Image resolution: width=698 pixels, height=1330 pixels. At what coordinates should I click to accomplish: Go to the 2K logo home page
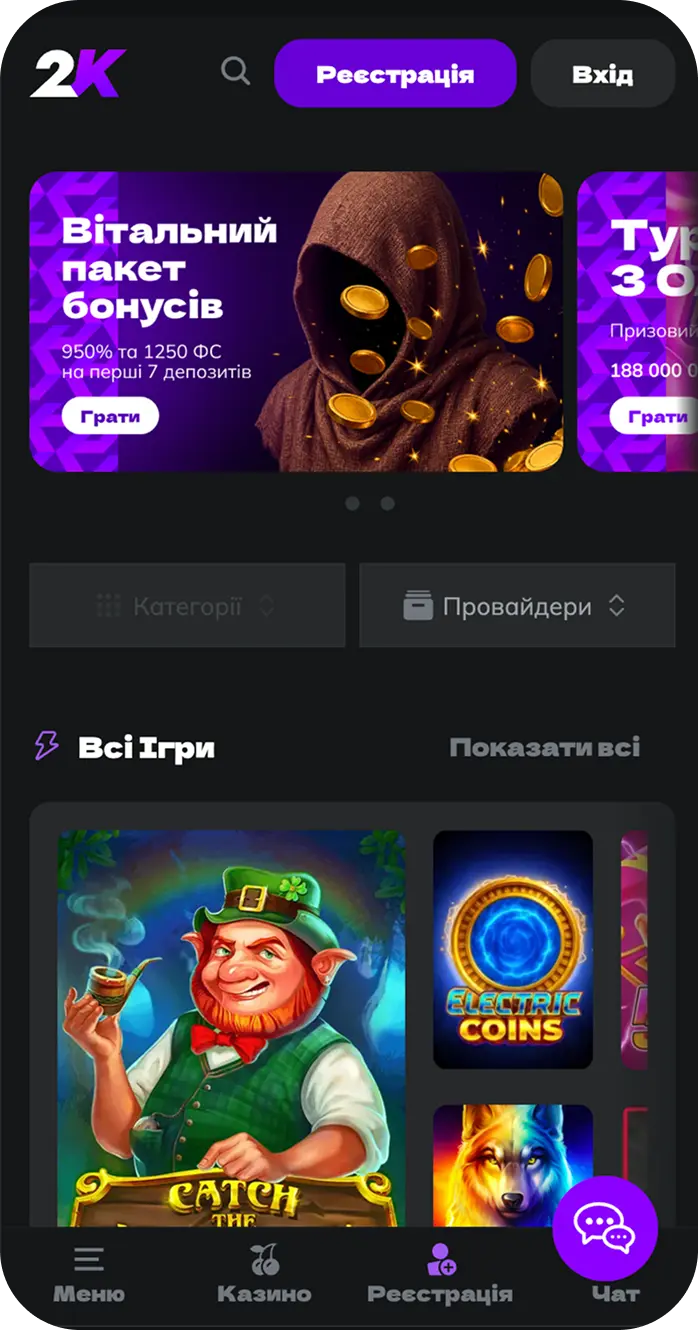pyautogui.click(x=78, y=73)
